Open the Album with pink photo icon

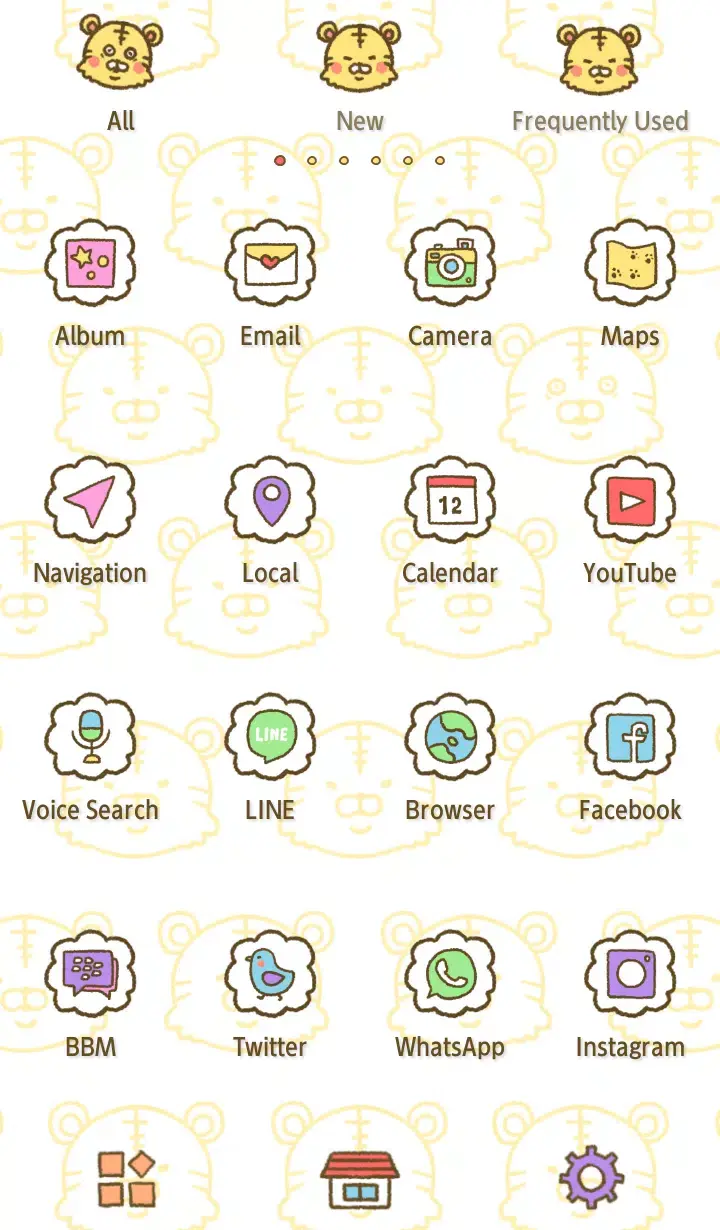90,263
